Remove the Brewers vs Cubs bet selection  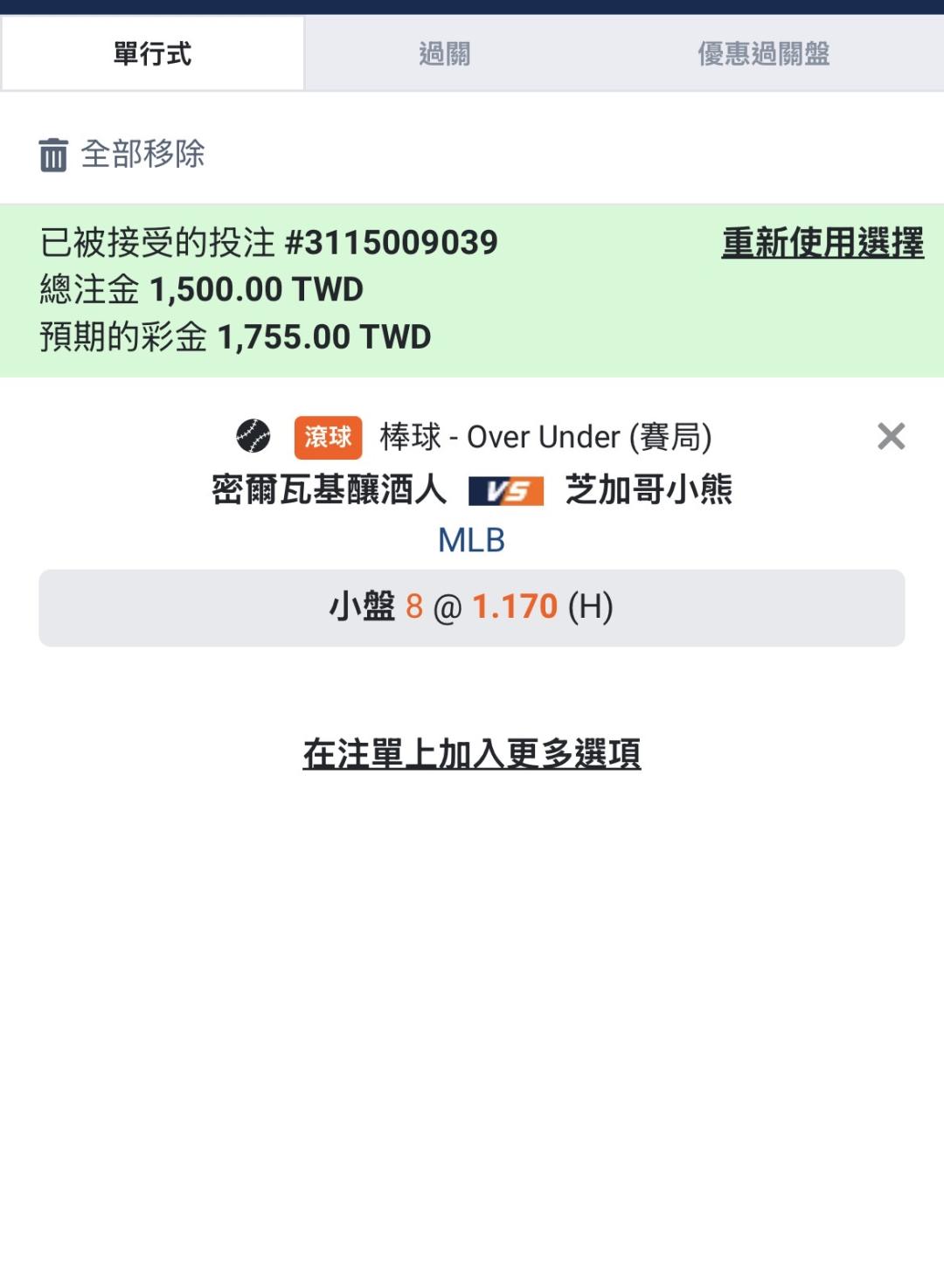click(891, 436)
